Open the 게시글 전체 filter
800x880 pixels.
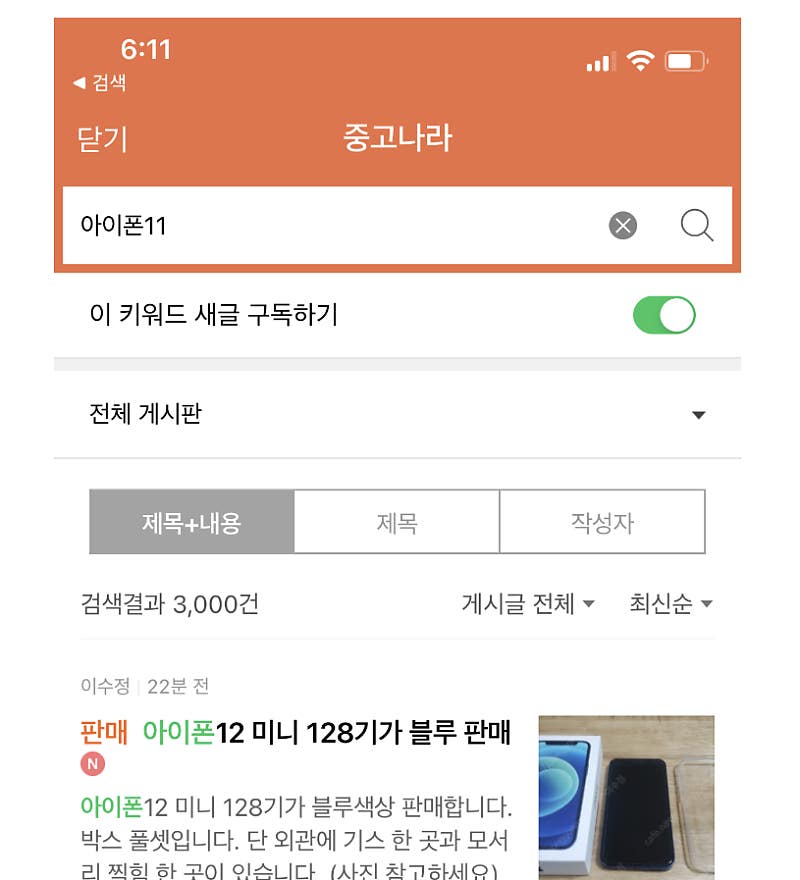(x=527, y=604)
